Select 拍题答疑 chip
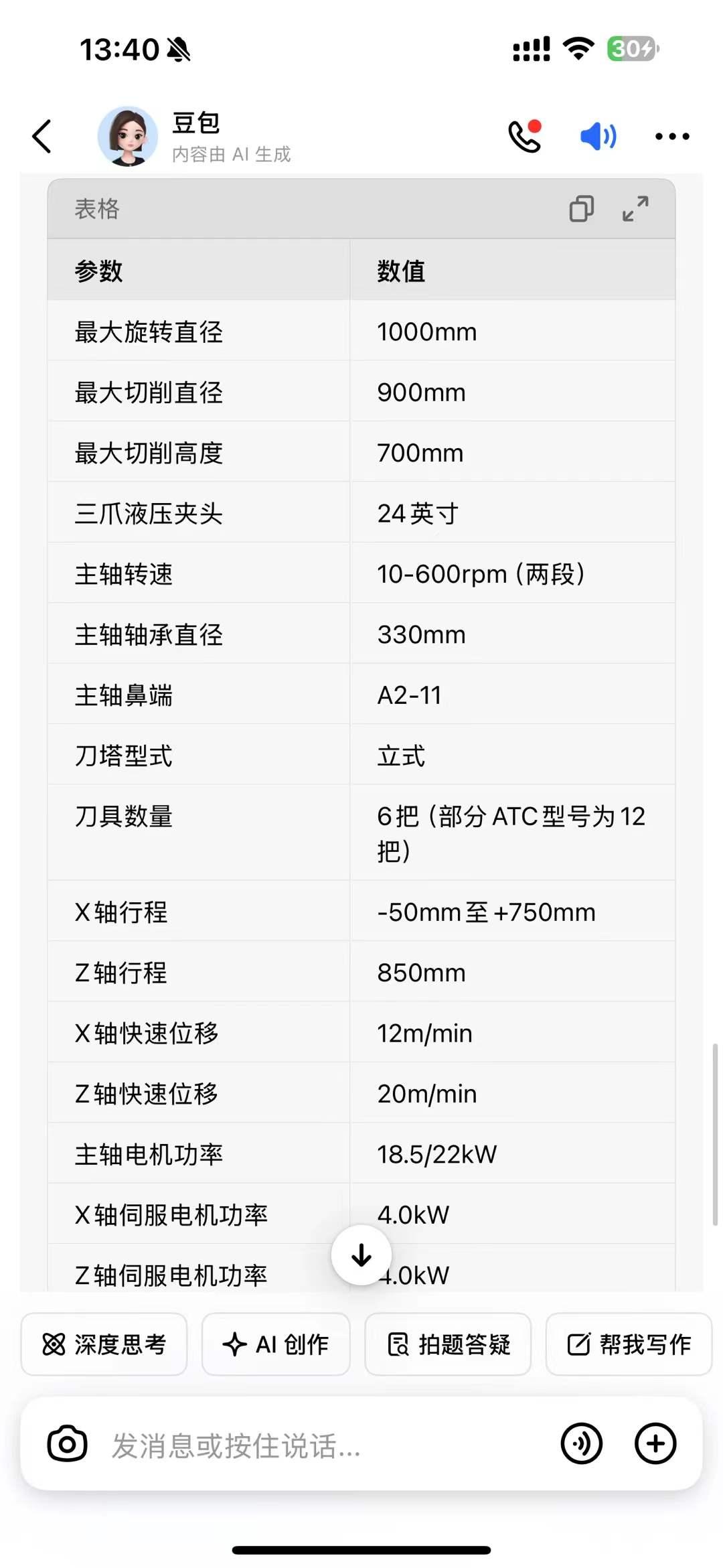The height and width of the screenshot is (1568, 723). coord(449,1344)
